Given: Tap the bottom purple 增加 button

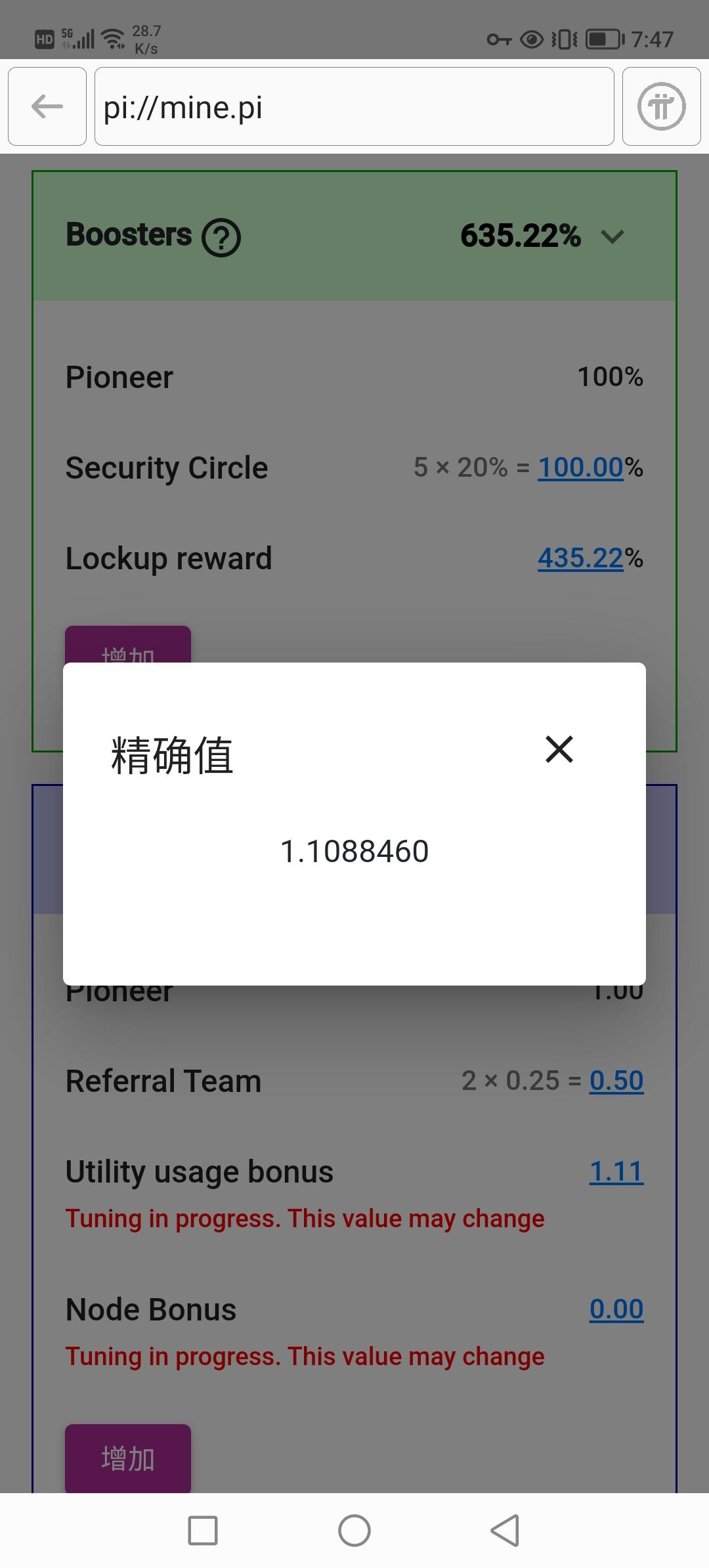Looking at the screenshot, I should (x=128, y=1458).
